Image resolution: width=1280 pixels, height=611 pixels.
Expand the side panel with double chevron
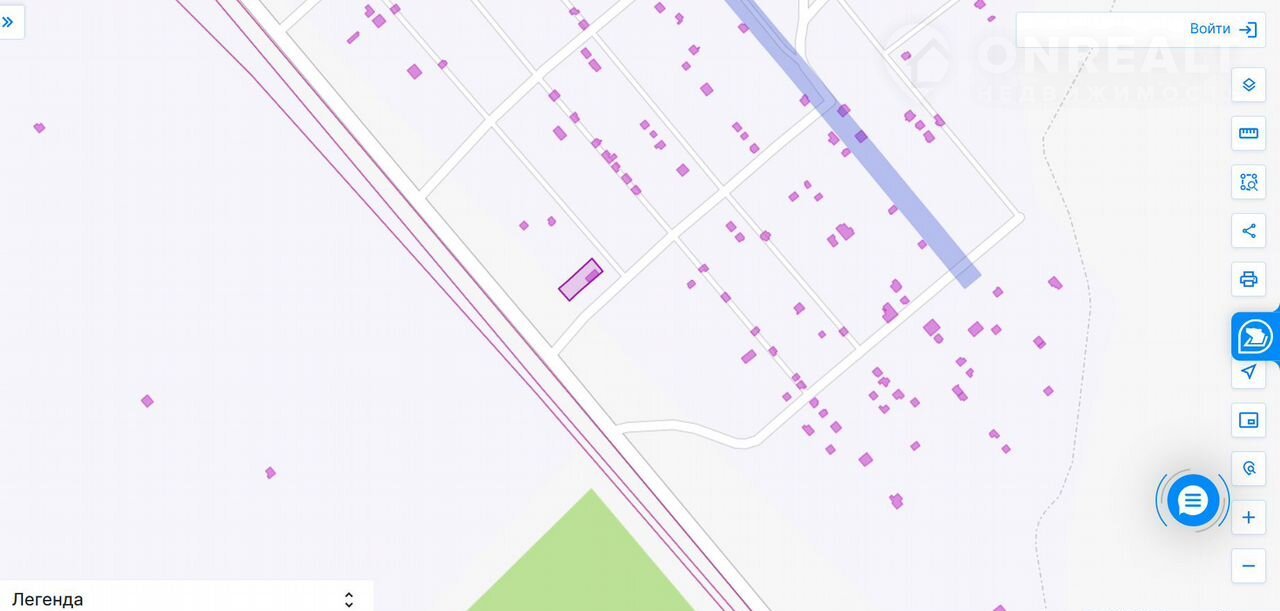click(x=9, y=21)
